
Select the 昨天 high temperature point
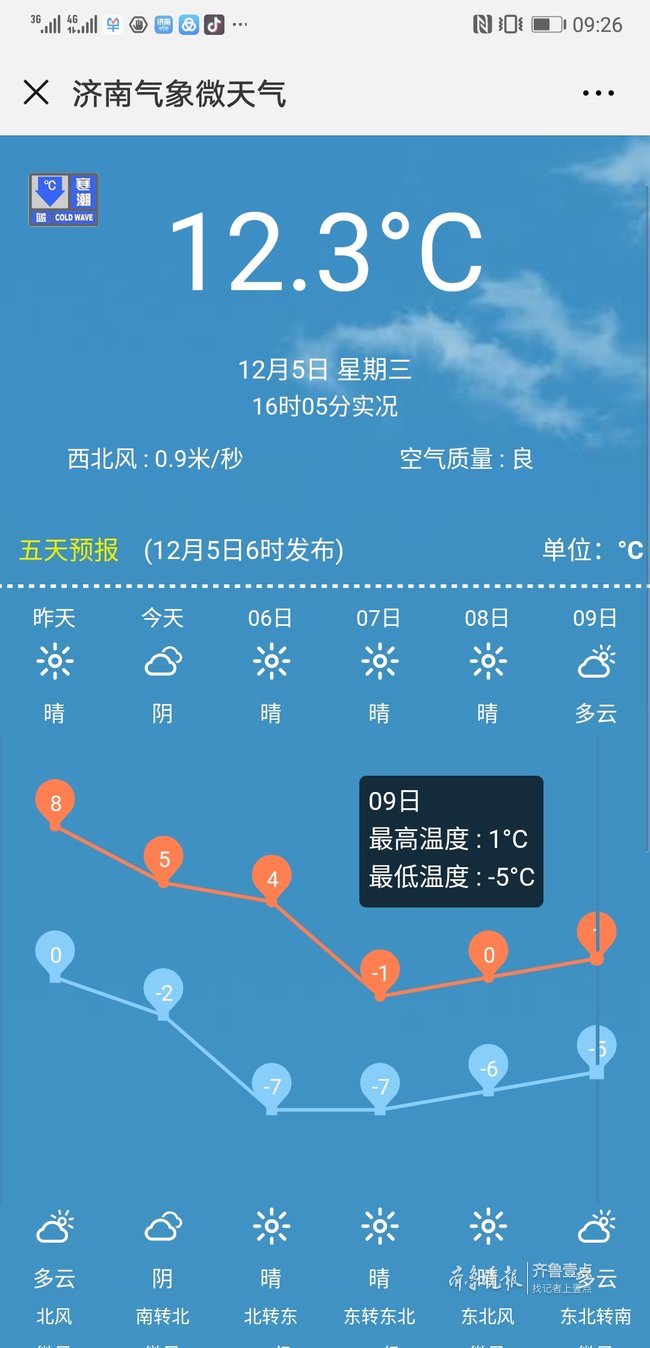click(x=55, y=824)
